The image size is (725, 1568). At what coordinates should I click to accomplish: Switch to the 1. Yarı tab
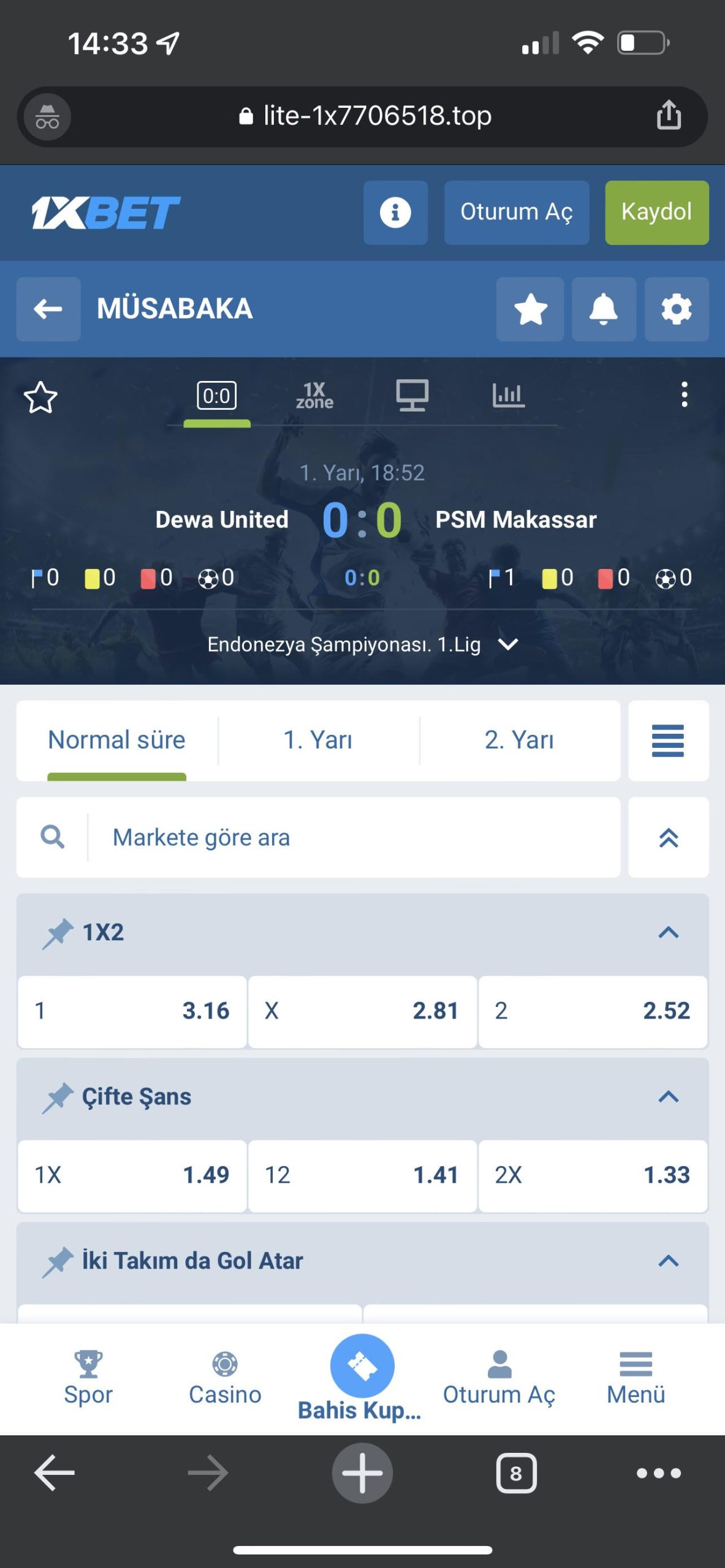click(318, 740)
